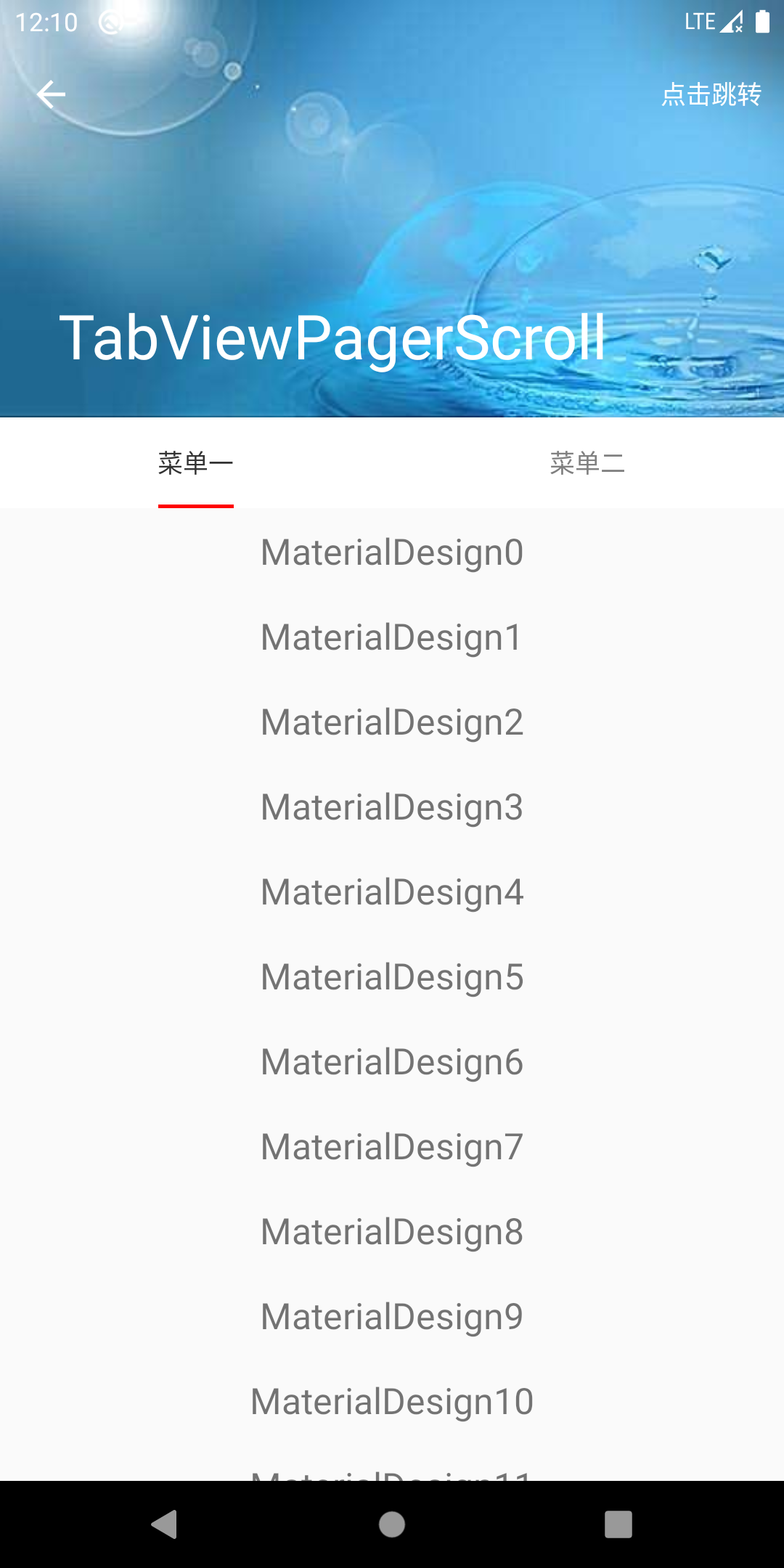Viewport: 784px width, 1568px height.
Task: Choose MaterialDesign9 from the list
Action: (x=392, y=1317)
